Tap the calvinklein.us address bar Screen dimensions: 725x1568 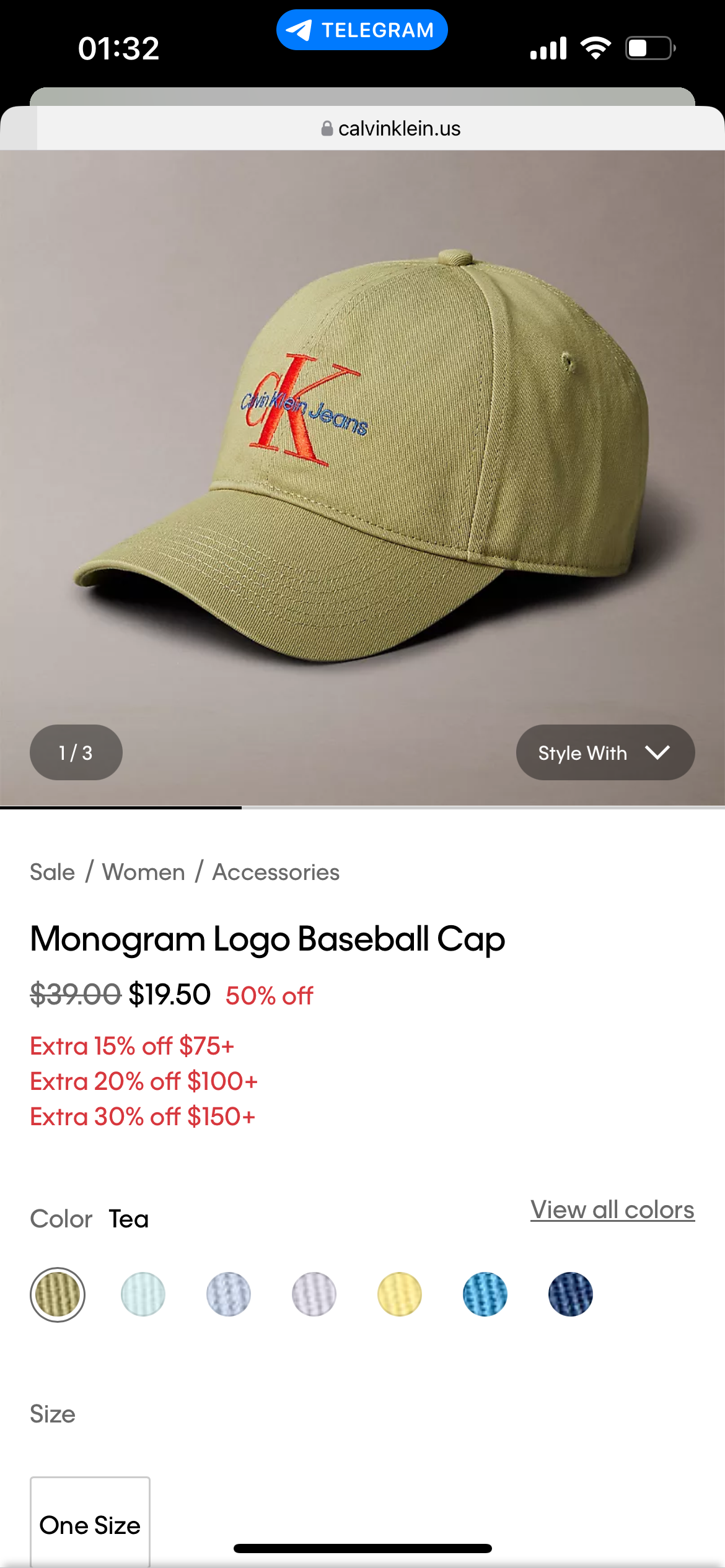390,128
